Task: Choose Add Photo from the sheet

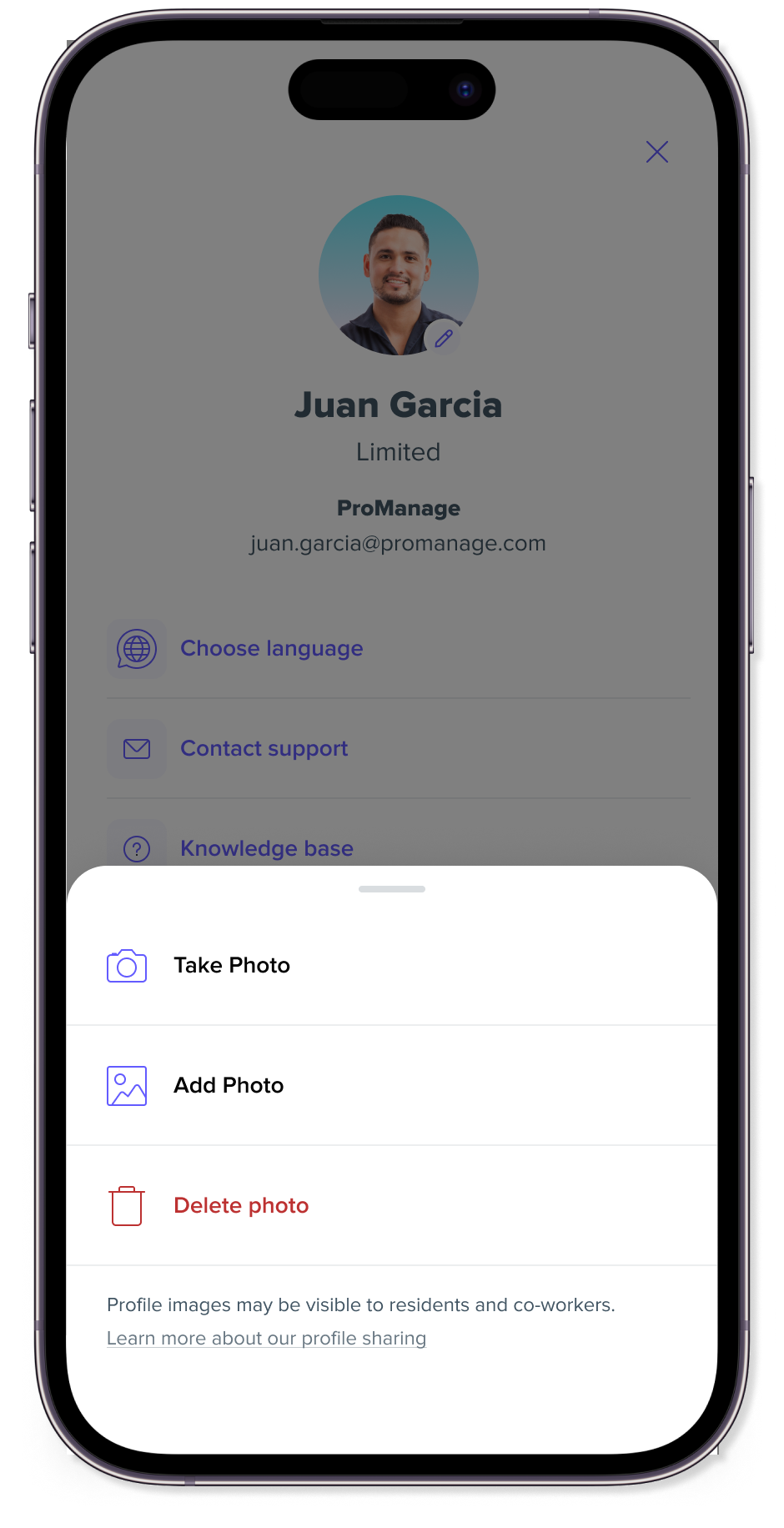Action: (x=228, y=1085)
